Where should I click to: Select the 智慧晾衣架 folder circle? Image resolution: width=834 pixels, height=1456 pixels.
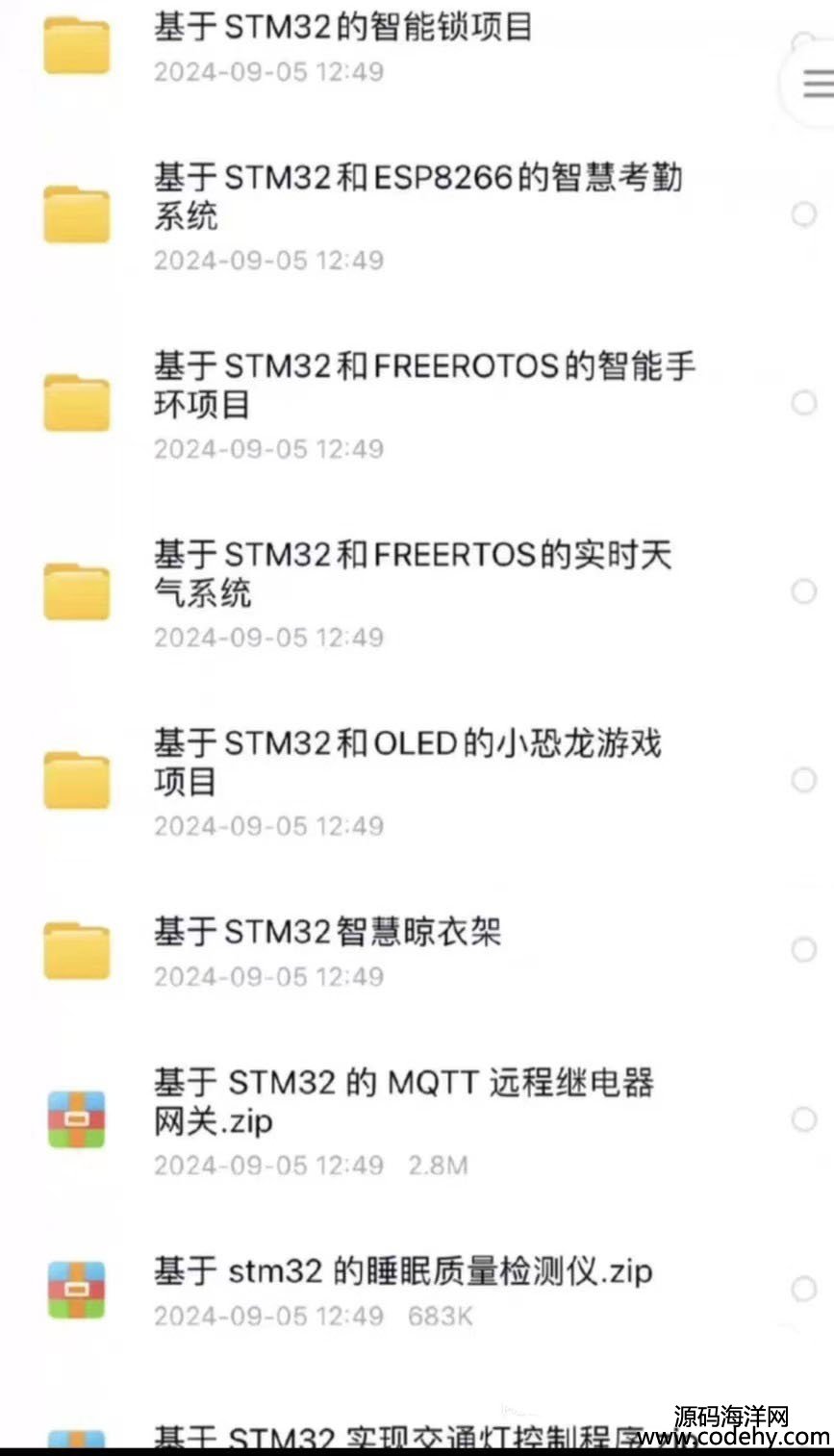point(804,949)
